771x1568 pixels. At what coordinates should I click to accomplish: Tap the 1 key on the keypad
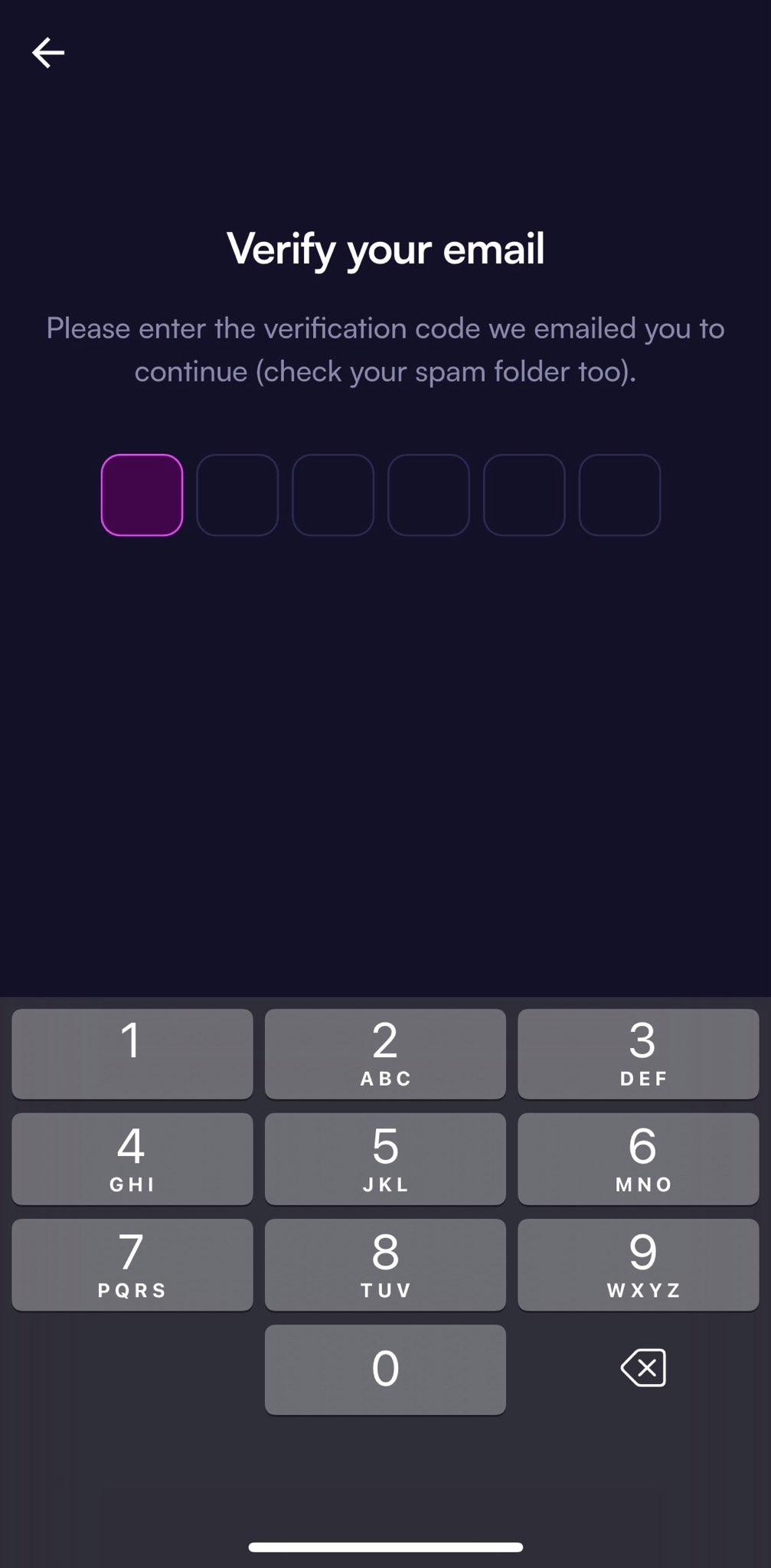tap(132, 1053)
